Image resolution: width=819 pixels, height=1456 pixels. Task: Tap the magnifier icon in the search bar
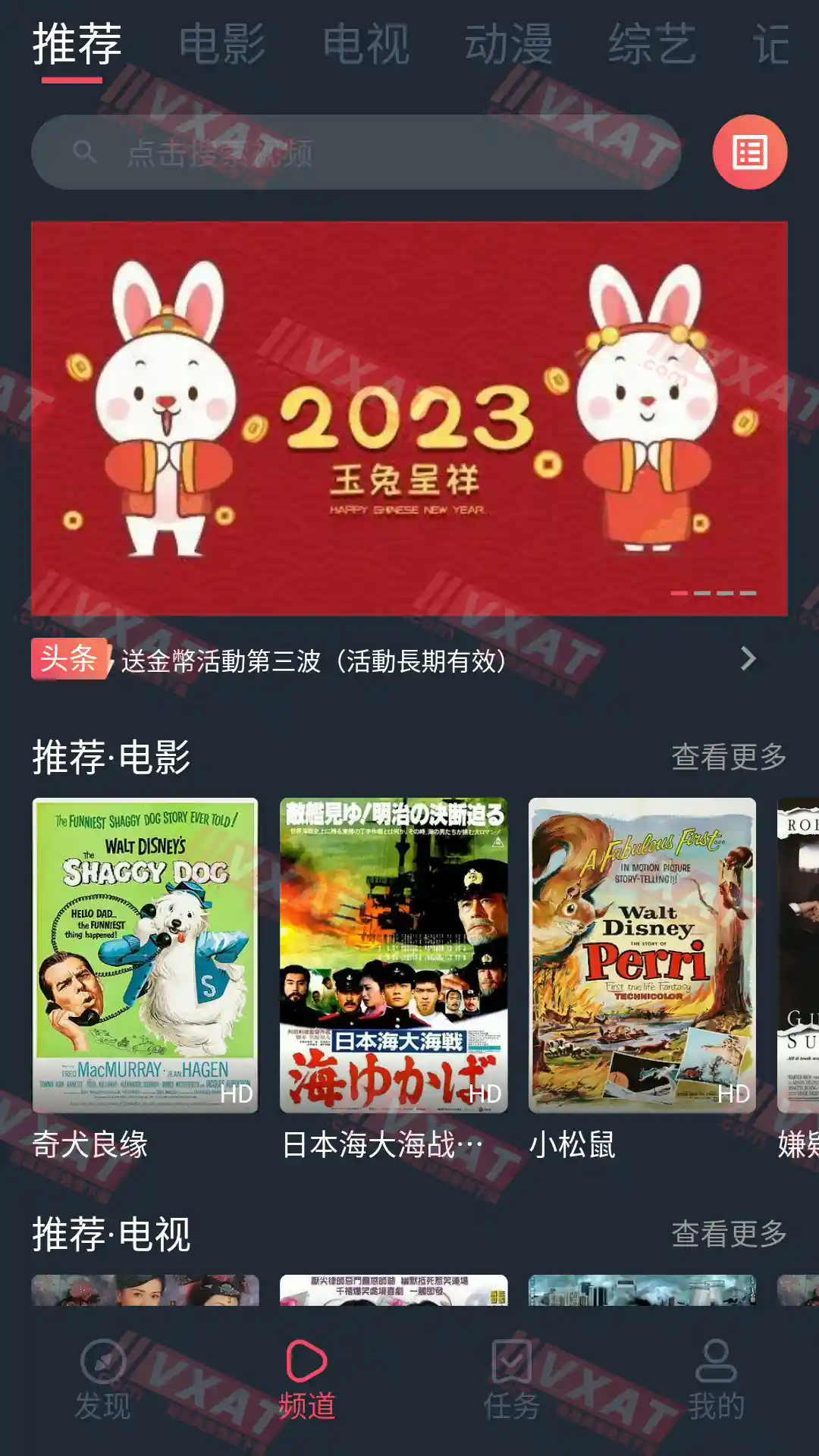click(x=83, y=151)
